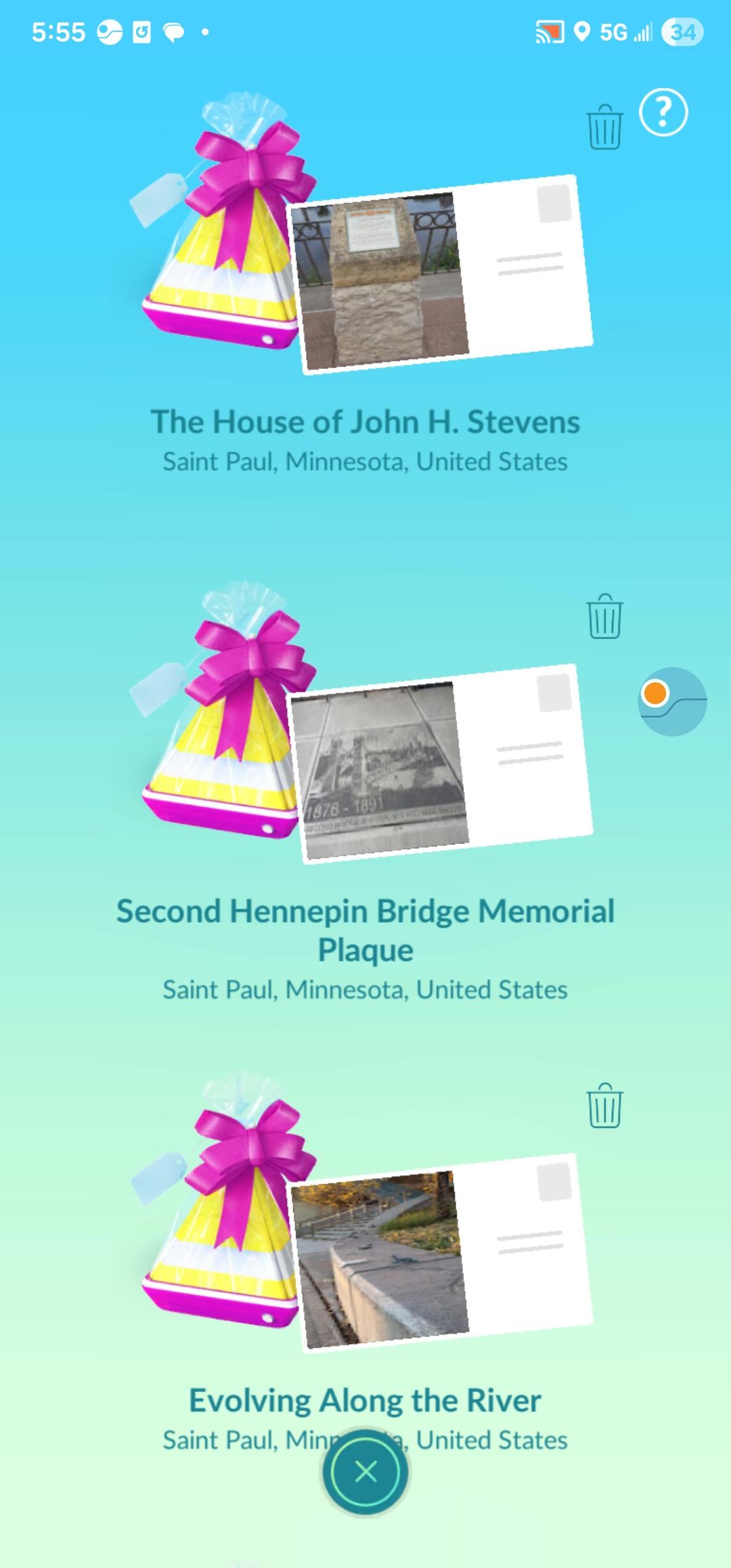
Task: Delete Second Hennepin Bridge Memorial Plaque gift
Action: coord(604,616)
